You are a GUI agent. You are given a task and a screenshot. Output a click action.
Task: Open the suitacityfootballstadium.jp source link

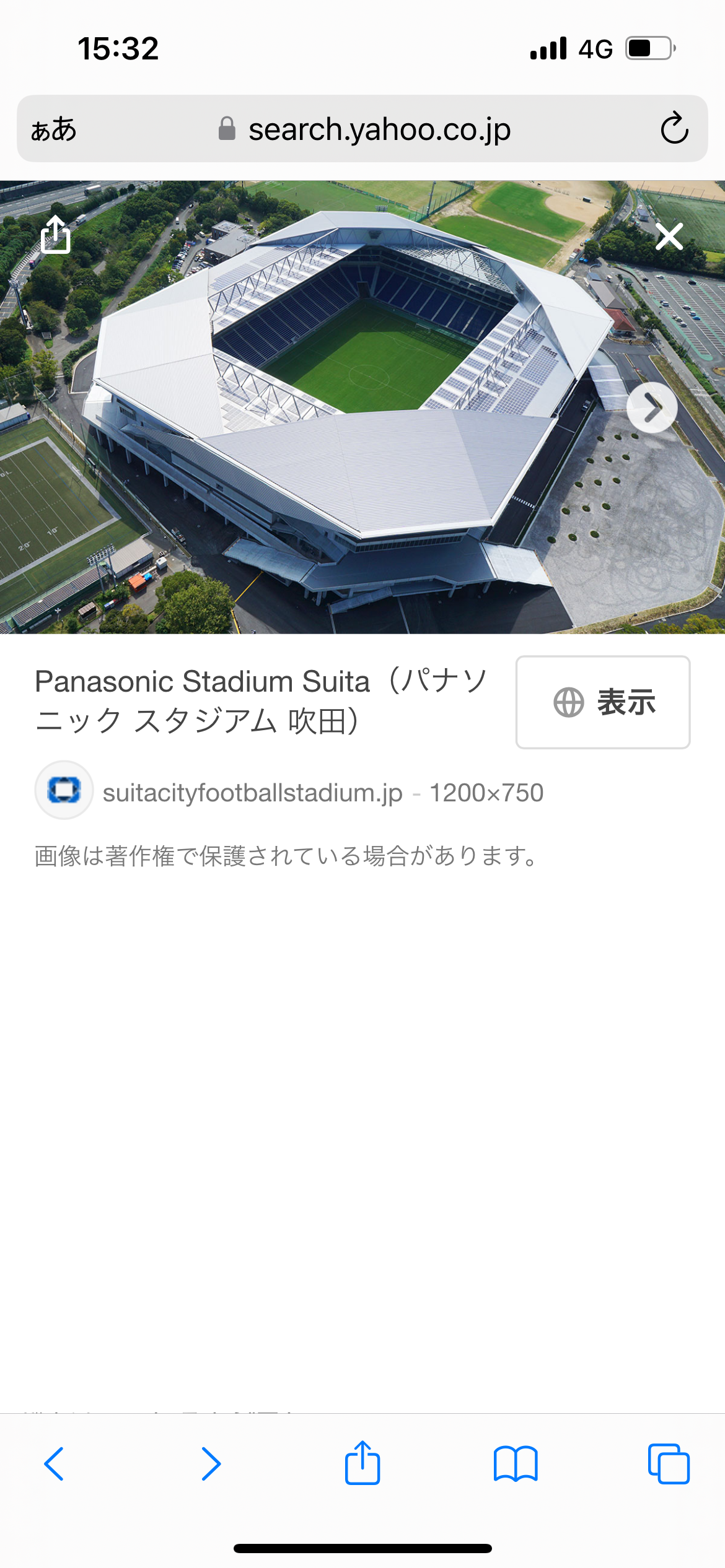click(x=252, y=793)
